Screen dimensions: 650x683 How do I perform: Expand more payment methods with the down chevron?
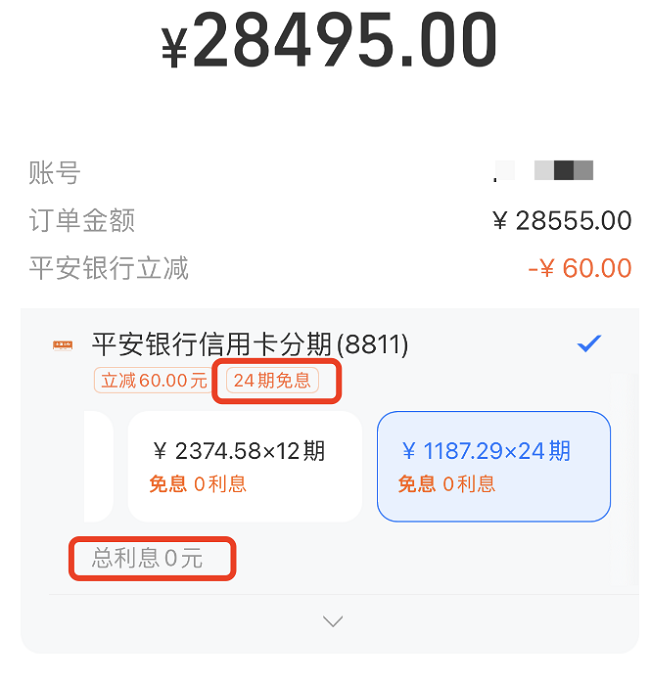pos(333,621)
